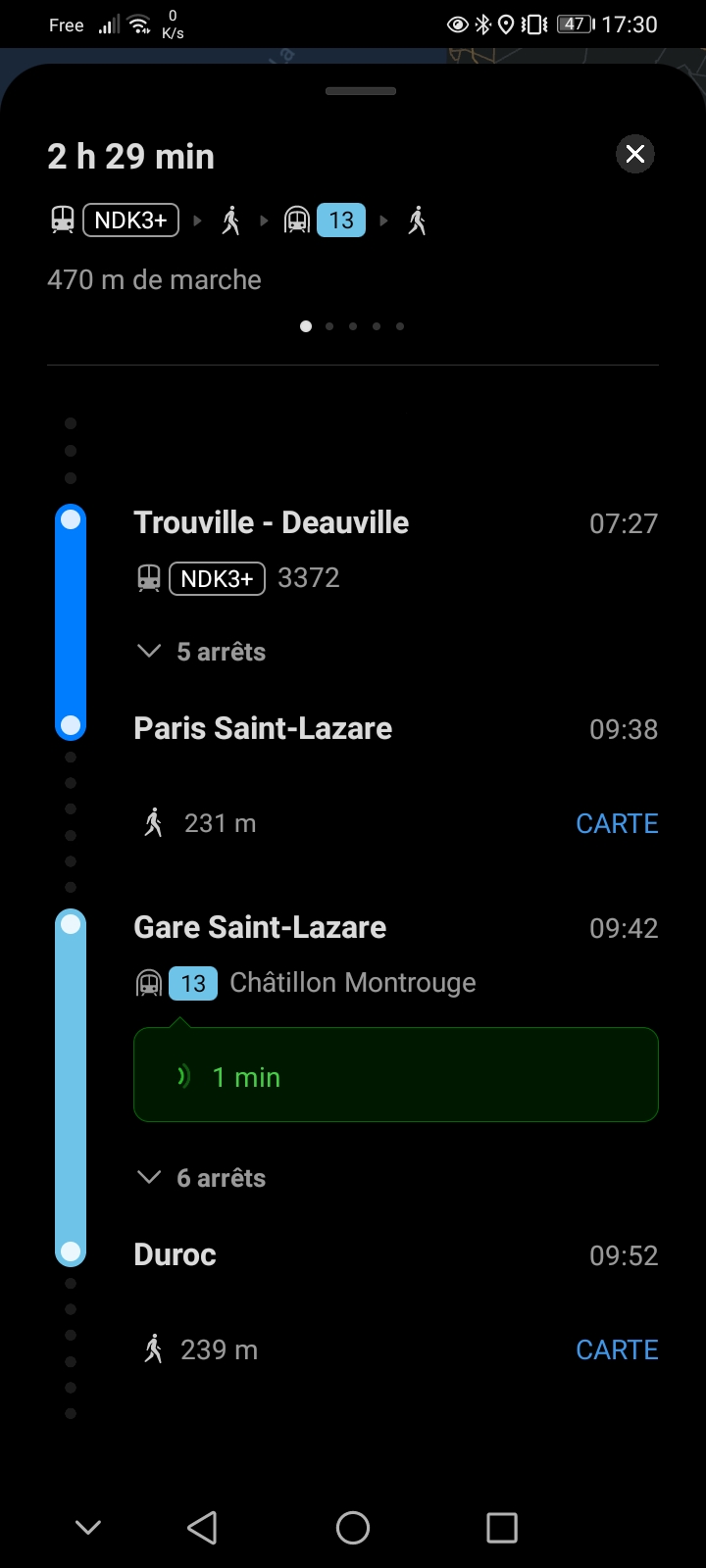706x1568 pixels.
Task: Collapse the itinerary with the bottom-left chevron
Action: pyautogui.click(x=87, y=1527)
